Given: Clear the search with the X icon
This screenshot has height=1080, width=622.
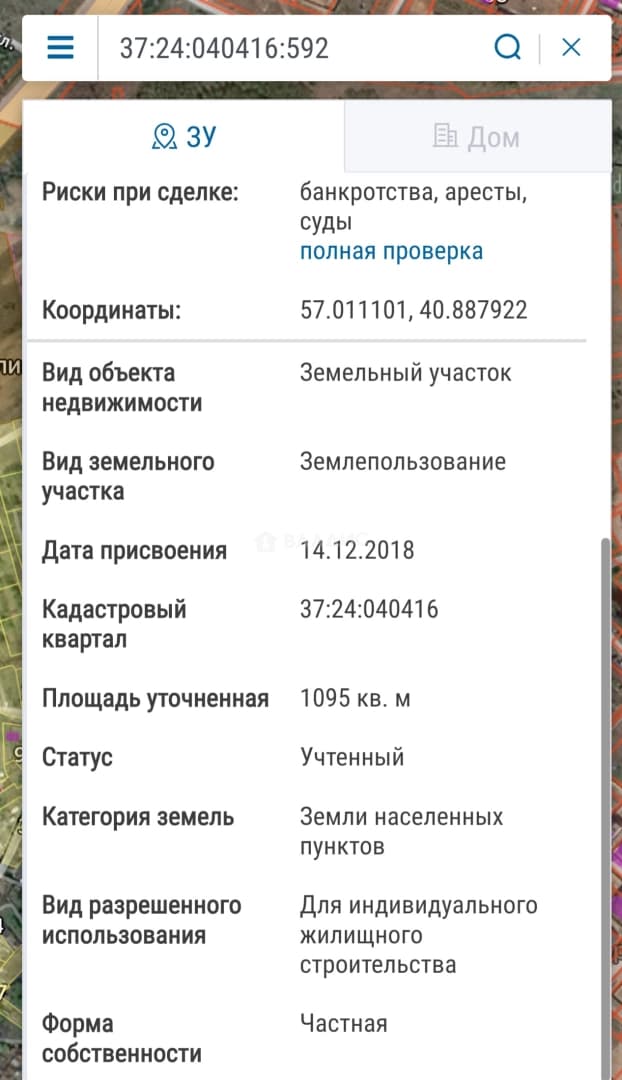Looking at the screenshot, I should pos(571,48).
